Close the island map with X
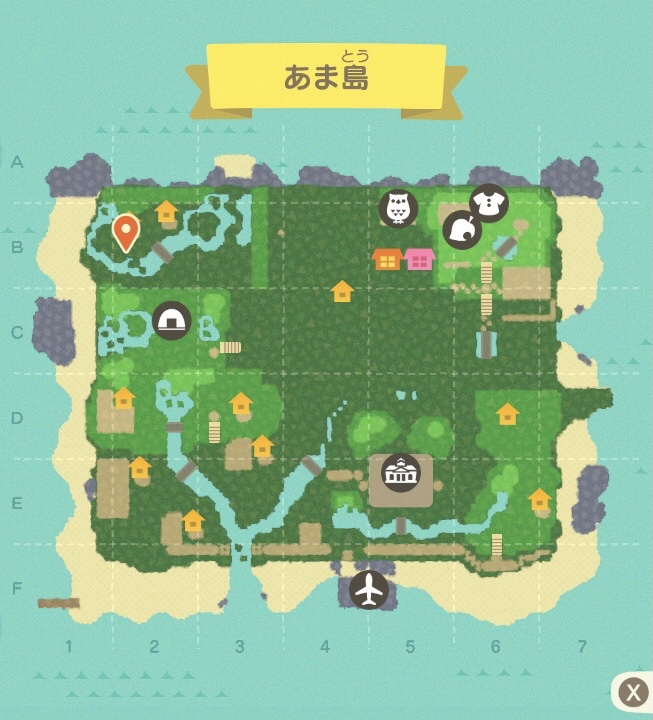Viewport: 653px width, 720px height. (632, 692)
